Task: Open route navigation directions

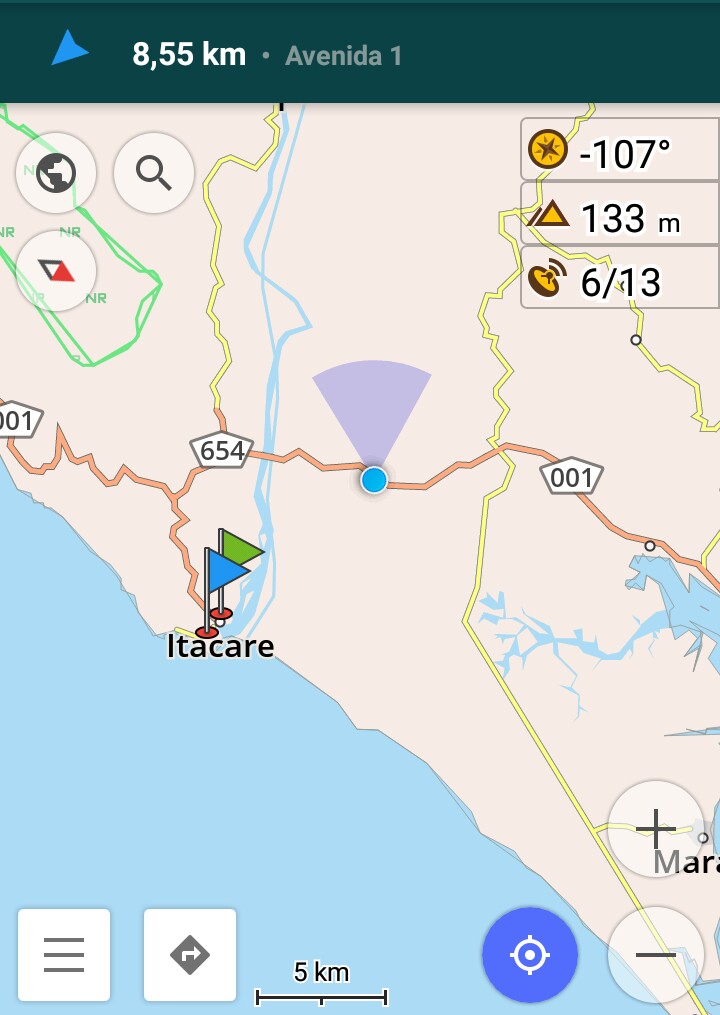Action: click(x=190, y=955)
